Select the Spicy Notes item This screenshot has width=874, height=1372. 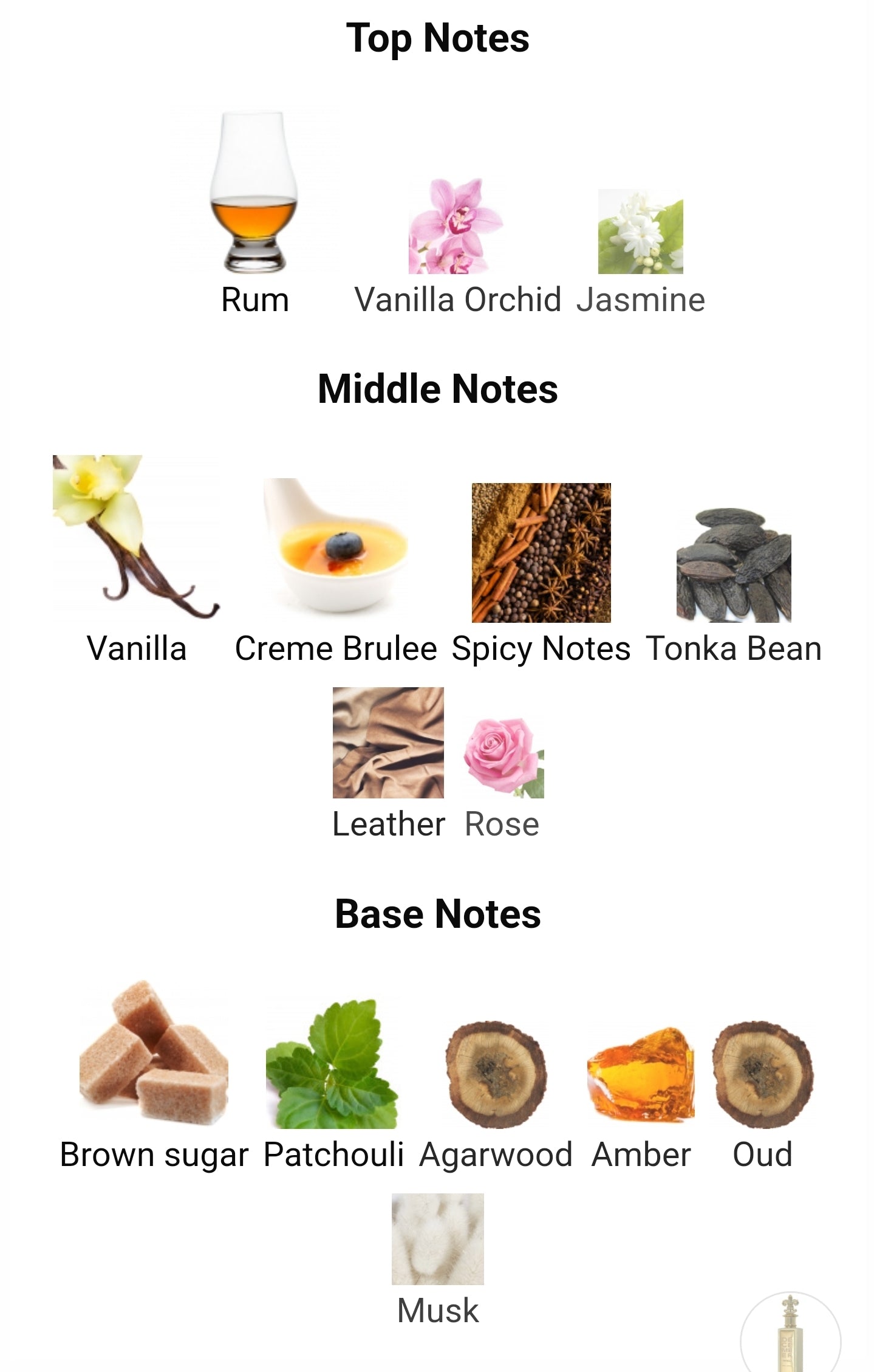541,553
